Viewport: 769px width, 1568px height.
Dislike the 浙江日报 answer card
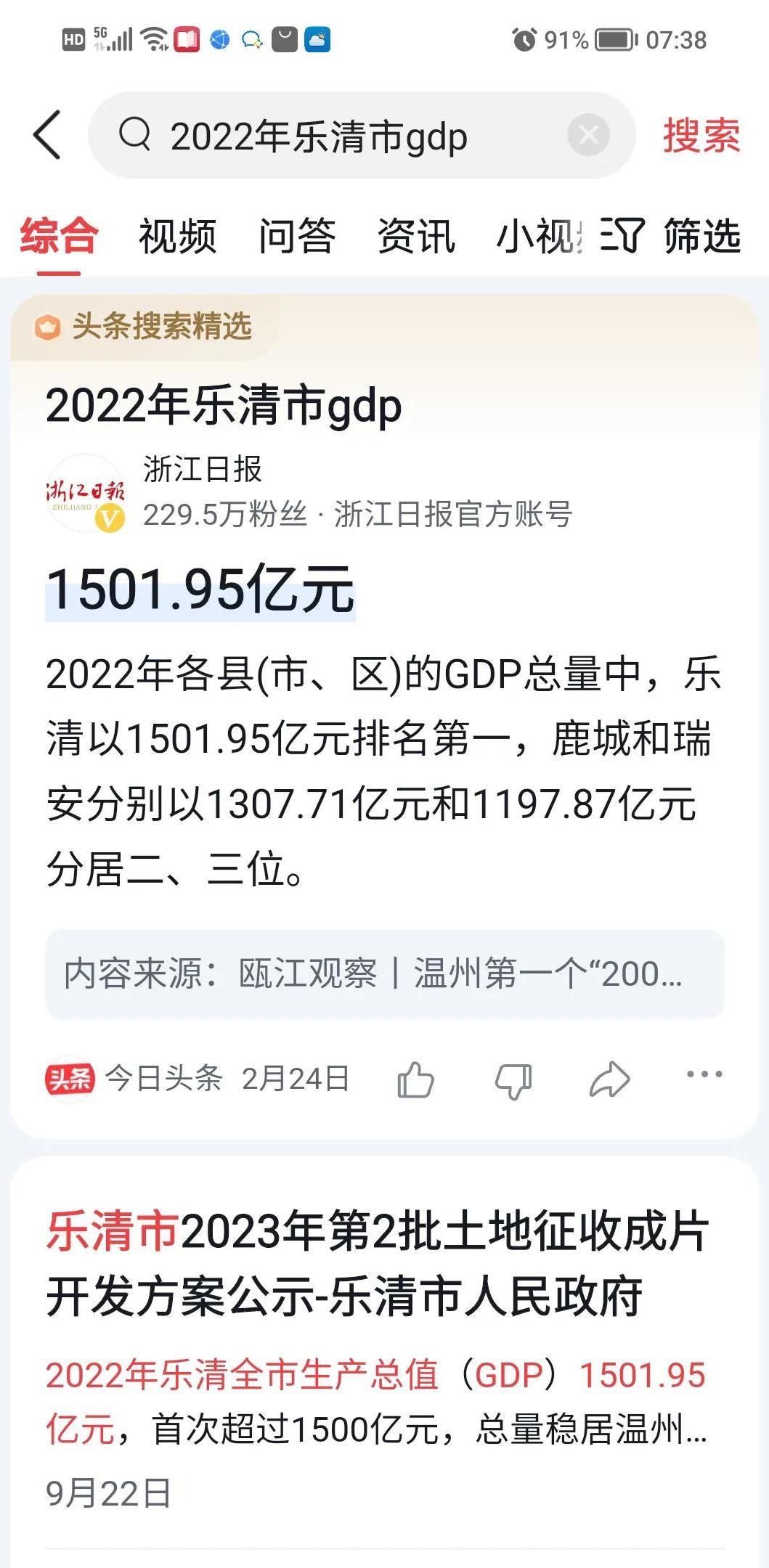[x=513, y=1080]
